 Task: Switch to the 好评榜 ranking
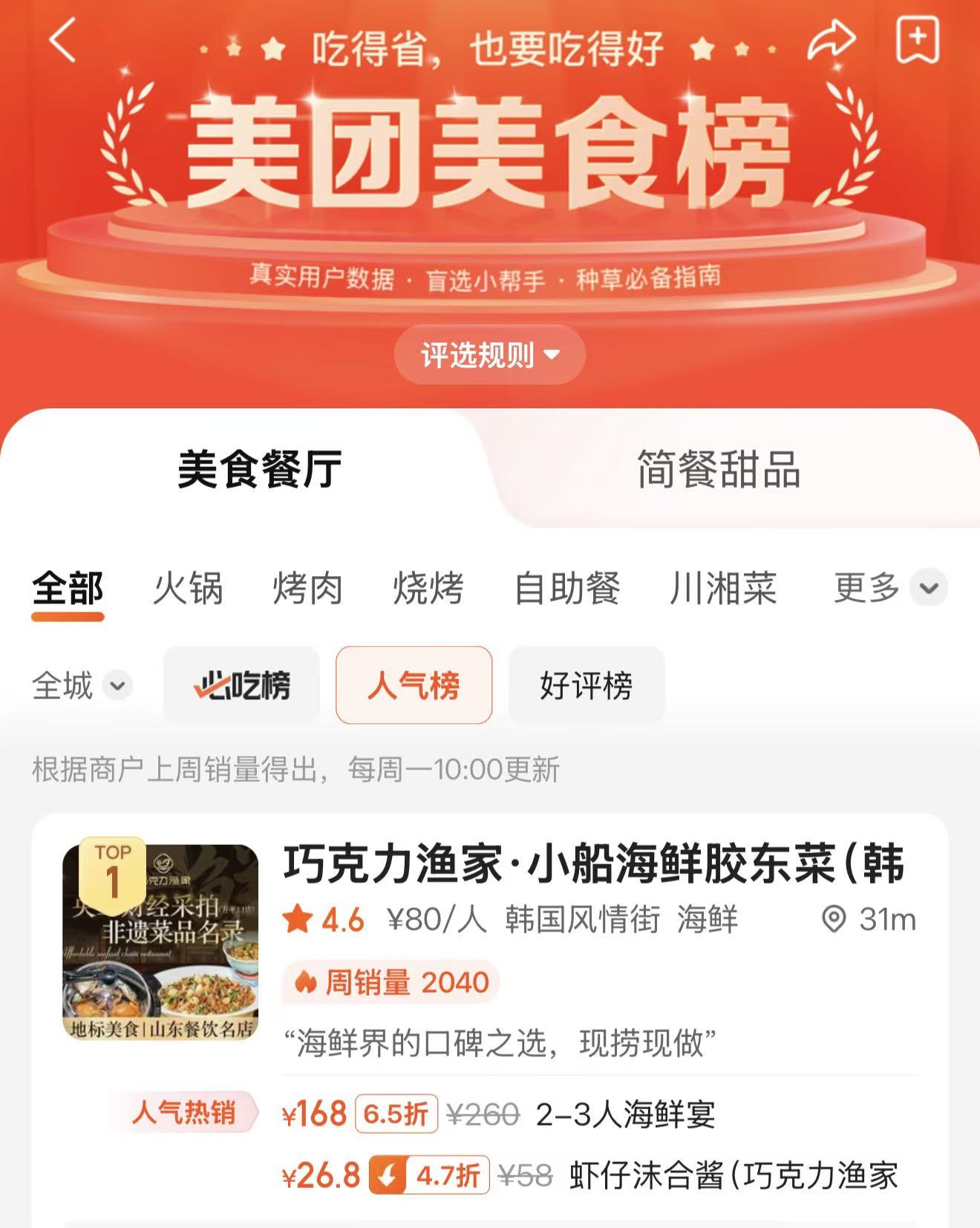pyautogui.click(x=586, y=685)
